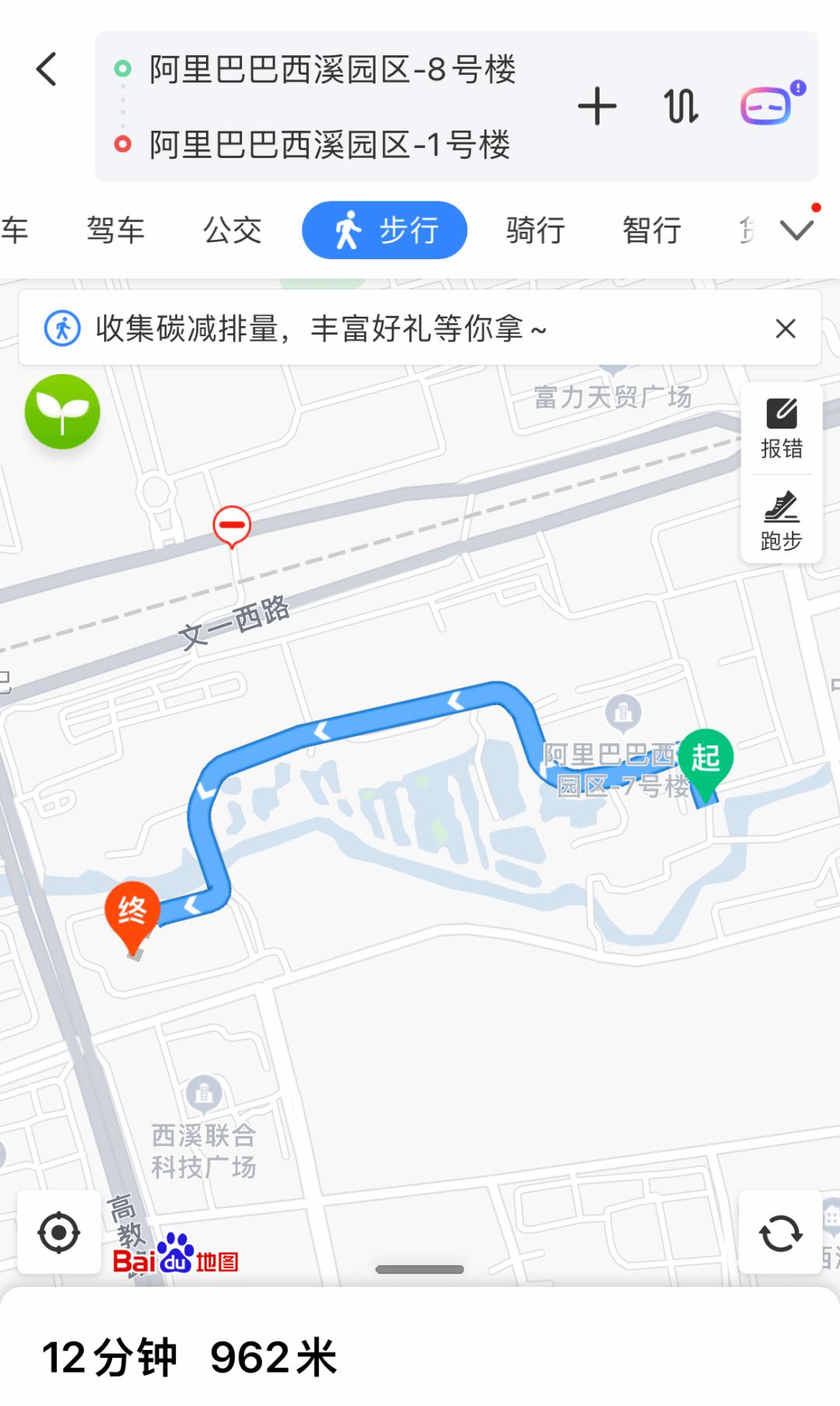Click the locate-me position icon
This screenshot has width=840, height=1406.
[x=58, y=1232]
